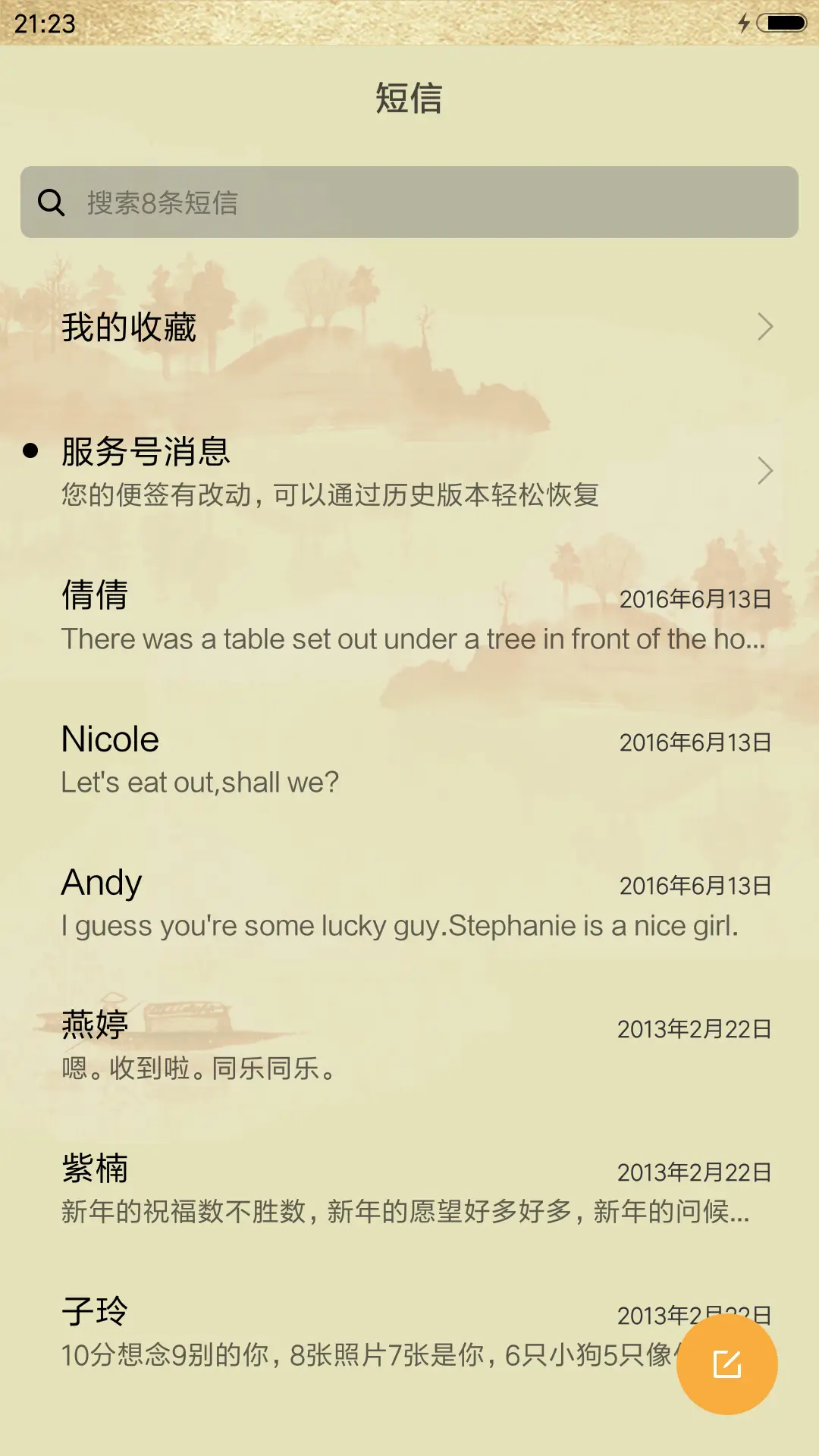The image size is (819, 1456).
Task: Expand 我的收藏 using its chevron arrow
Action: click(766, 328)
